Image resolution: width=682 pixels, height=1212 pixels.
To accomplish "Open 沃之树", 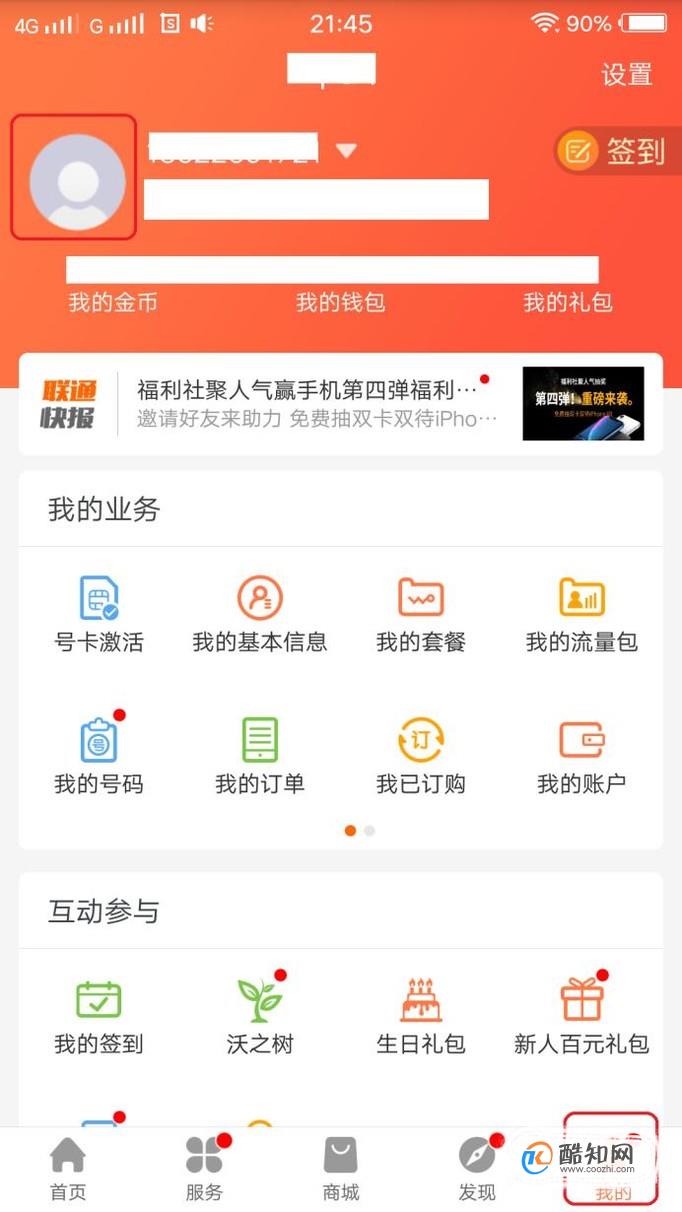I will point(260,1016).
